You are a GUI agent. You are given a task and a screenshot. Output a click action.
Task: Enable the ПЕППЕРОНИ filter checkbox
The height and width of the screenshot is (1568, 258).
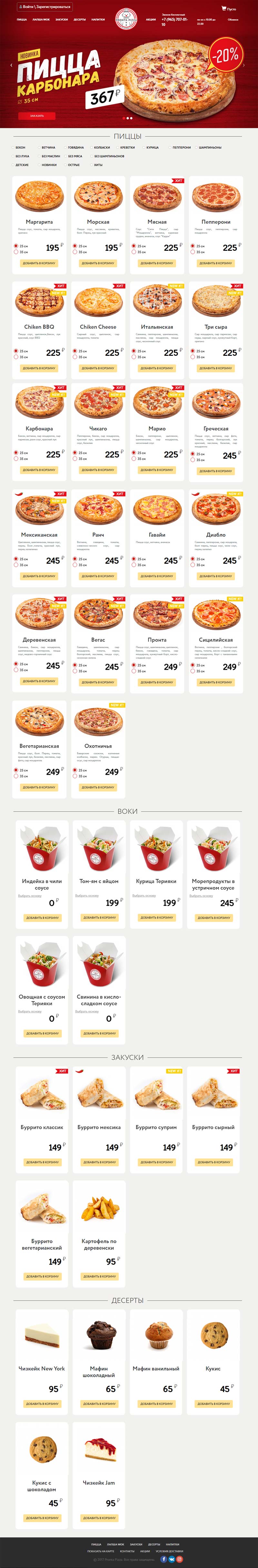pyautogui.click(x=170, y=147)
